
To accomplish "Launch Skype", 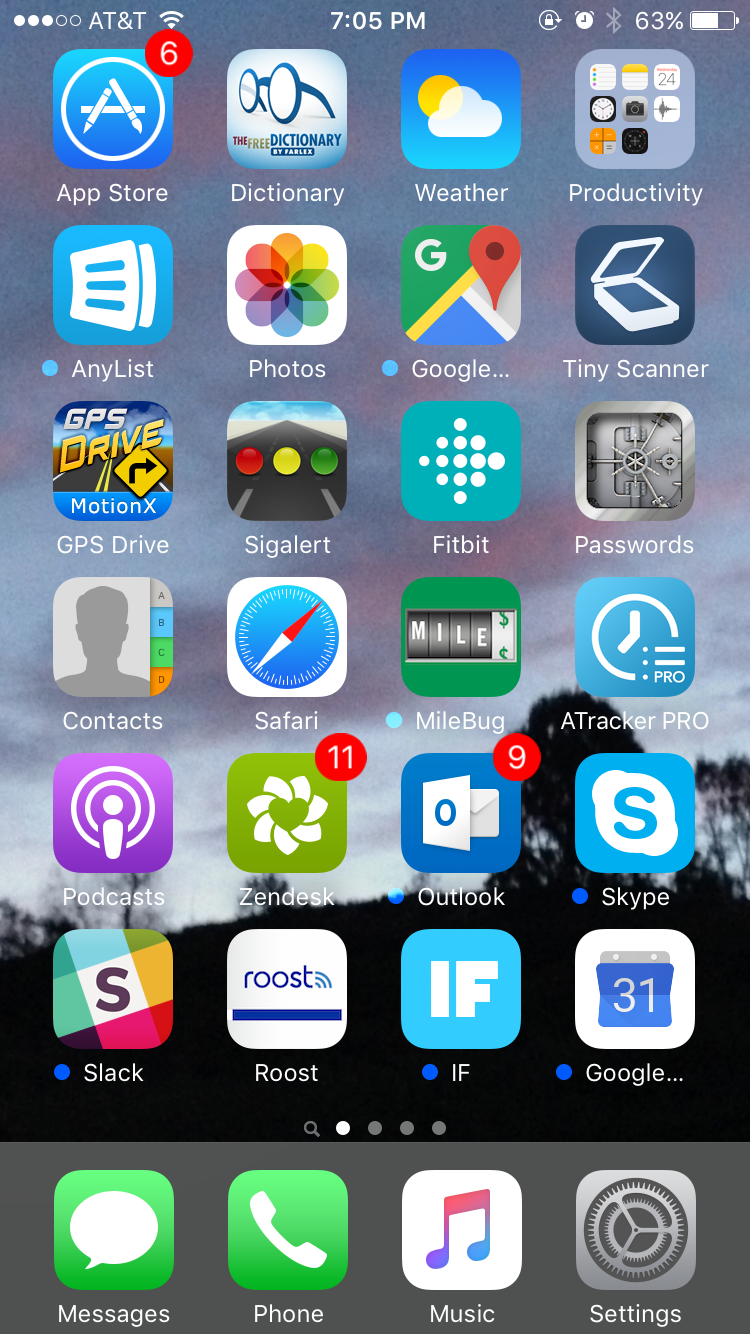I will tap(635, 813).
